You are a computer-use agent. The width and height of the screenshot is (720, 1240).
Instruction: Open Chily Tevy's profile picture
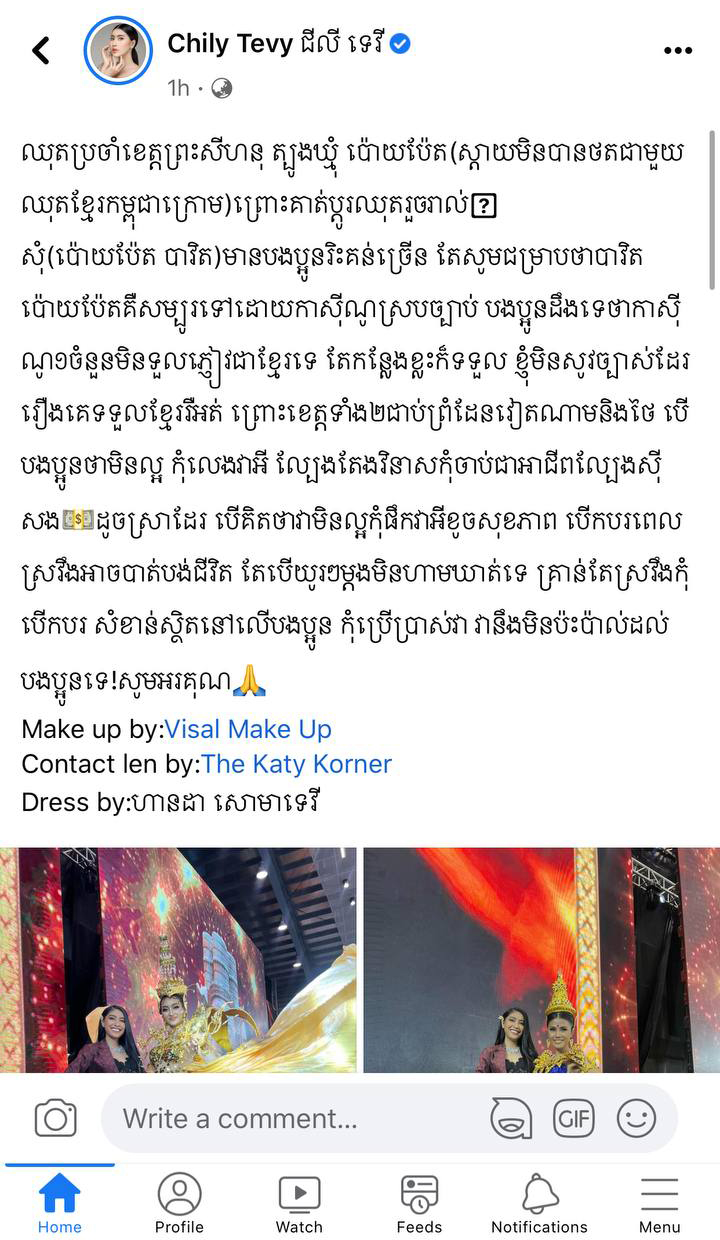coord(118,50)
